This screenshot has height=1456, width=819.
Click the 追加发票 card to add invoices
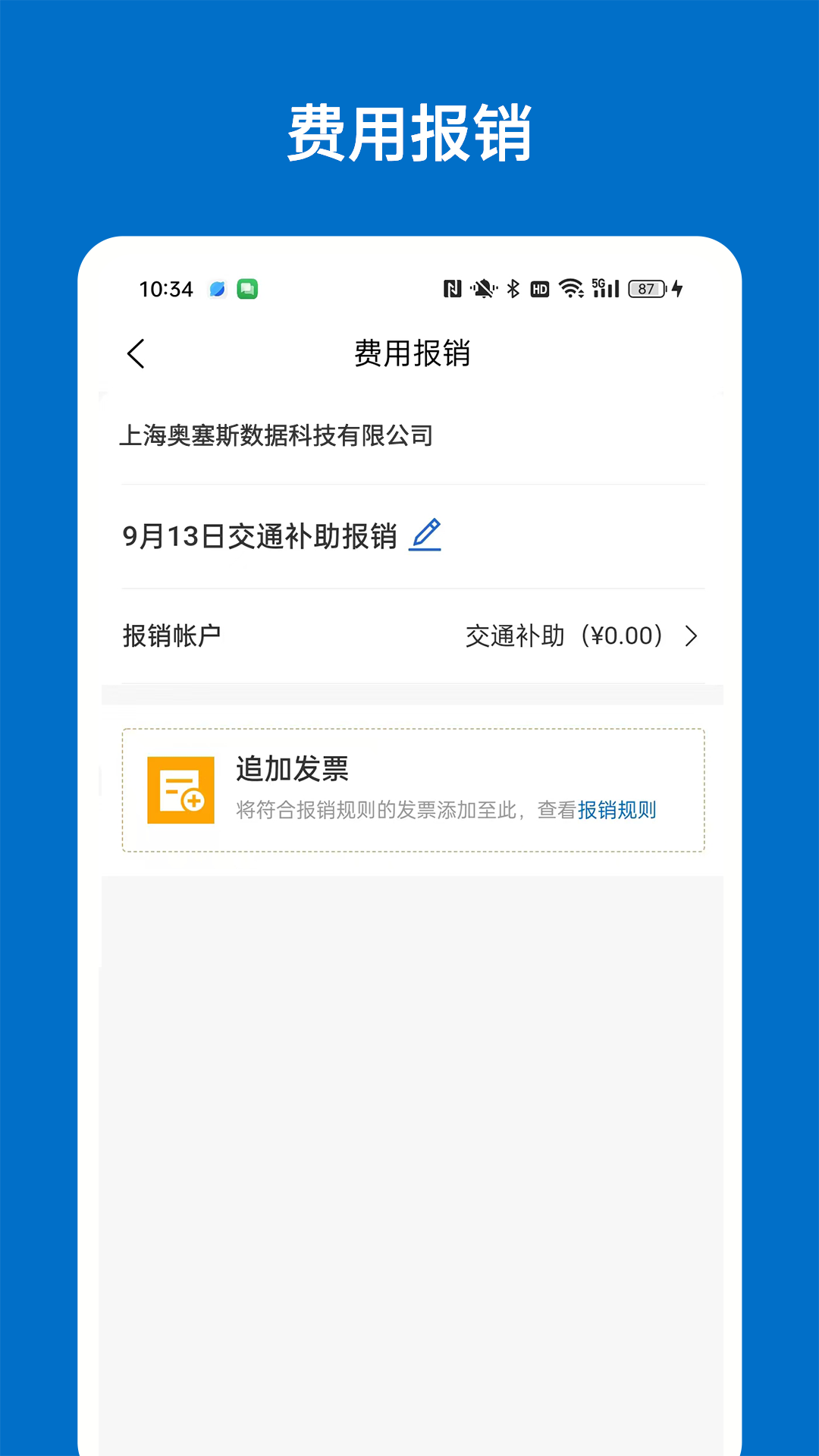413,789
